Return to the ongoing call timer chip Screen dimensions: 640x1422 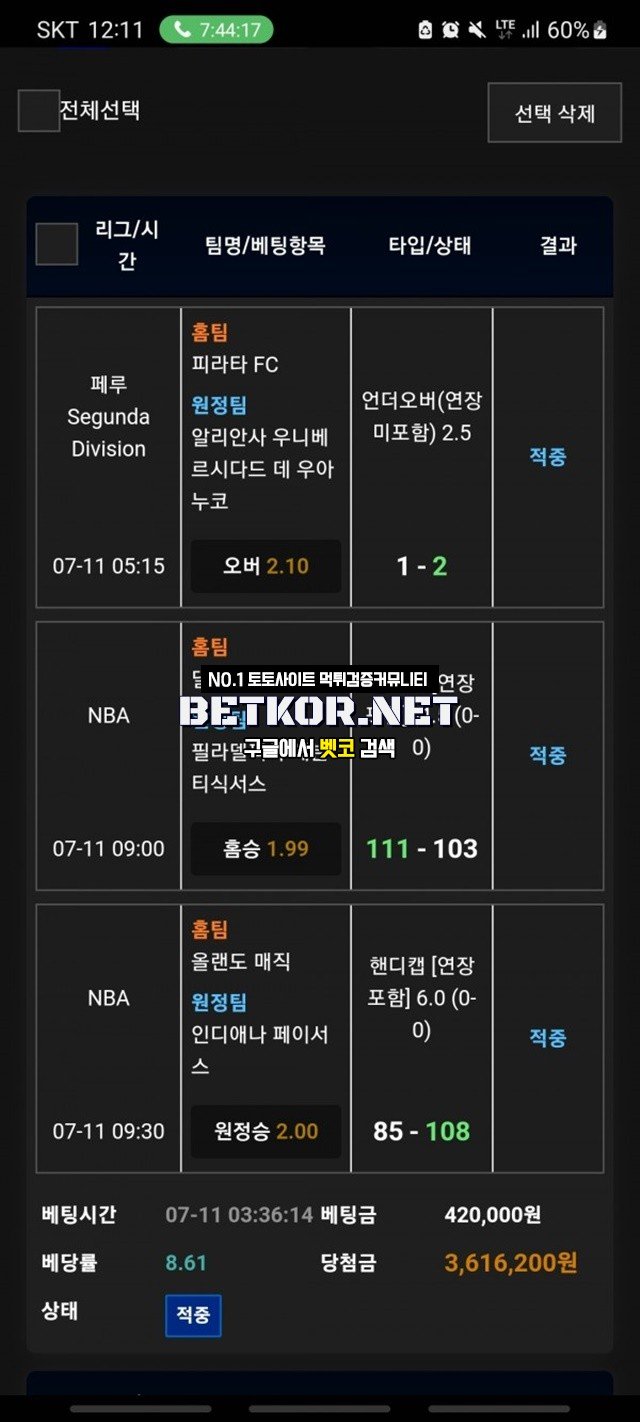coord(216,30)
